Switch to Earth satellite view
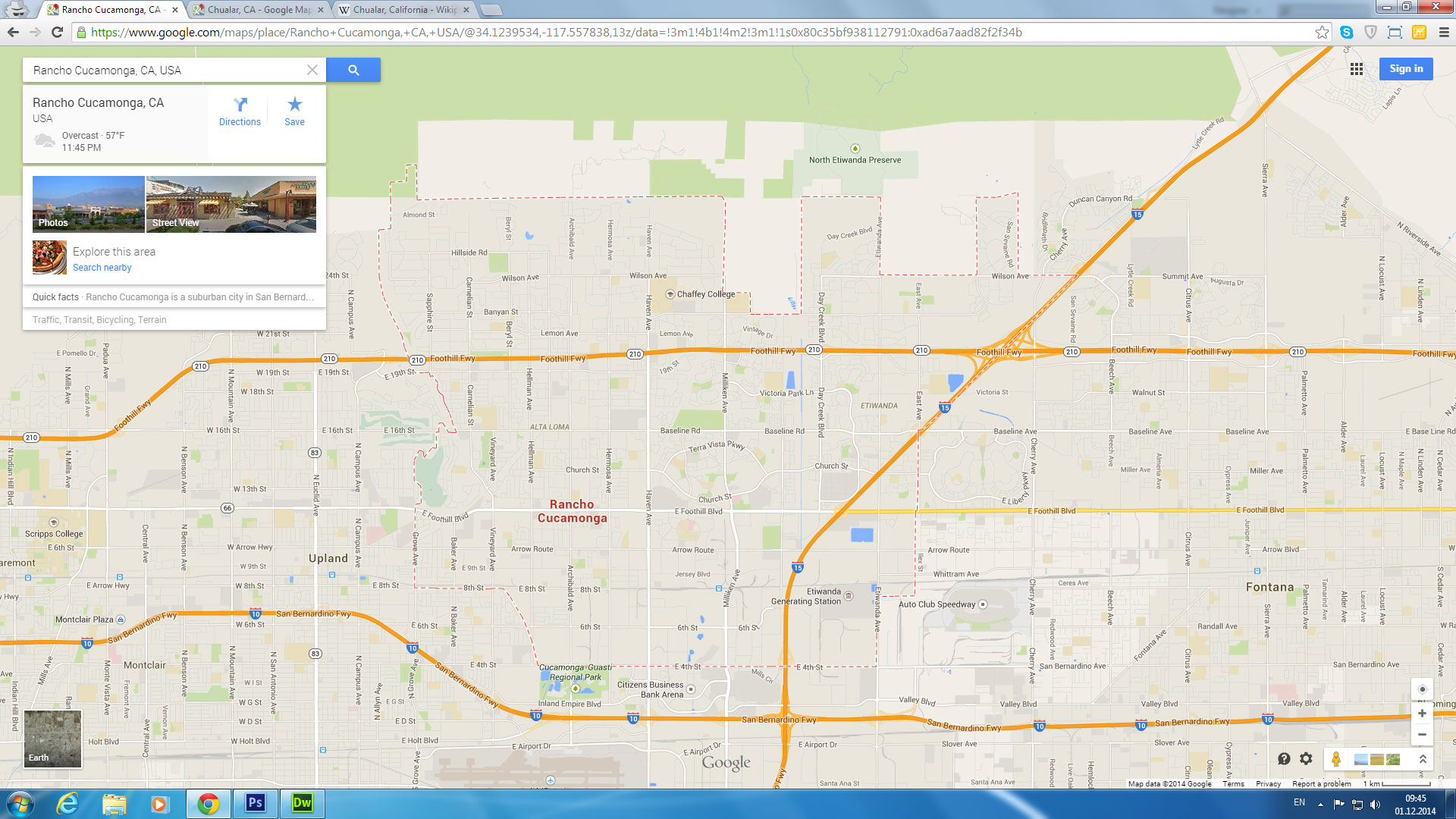 52,739
